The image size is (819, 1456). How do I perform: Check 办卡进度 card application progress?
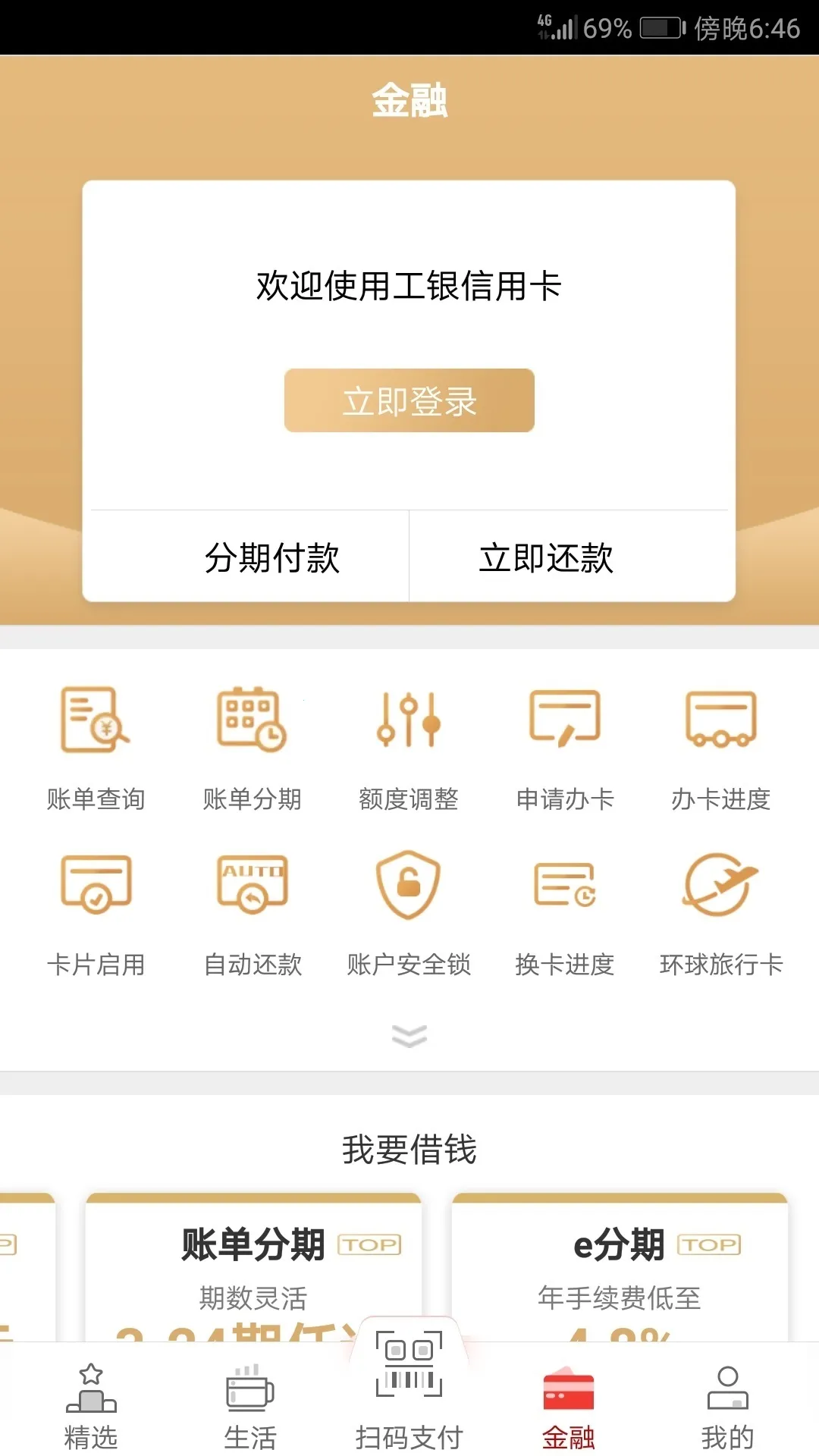click(720, 747)
